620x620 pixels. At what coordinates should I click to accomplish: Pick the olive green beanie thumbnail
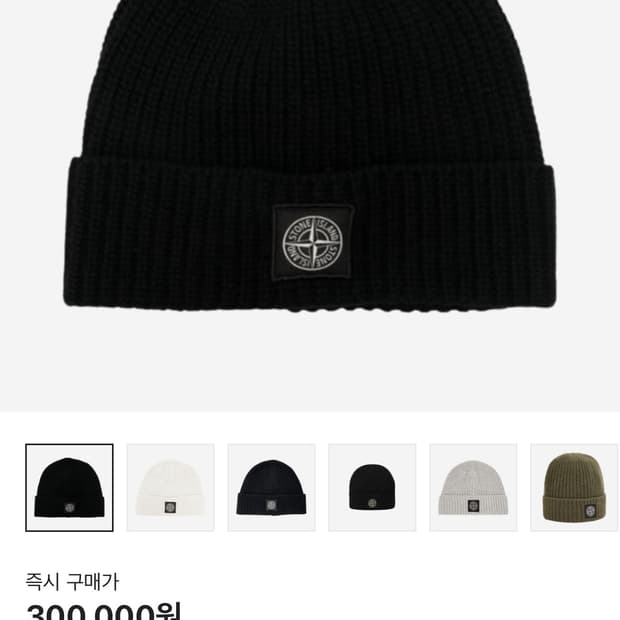pyautogui.click(x=575, y=488)
